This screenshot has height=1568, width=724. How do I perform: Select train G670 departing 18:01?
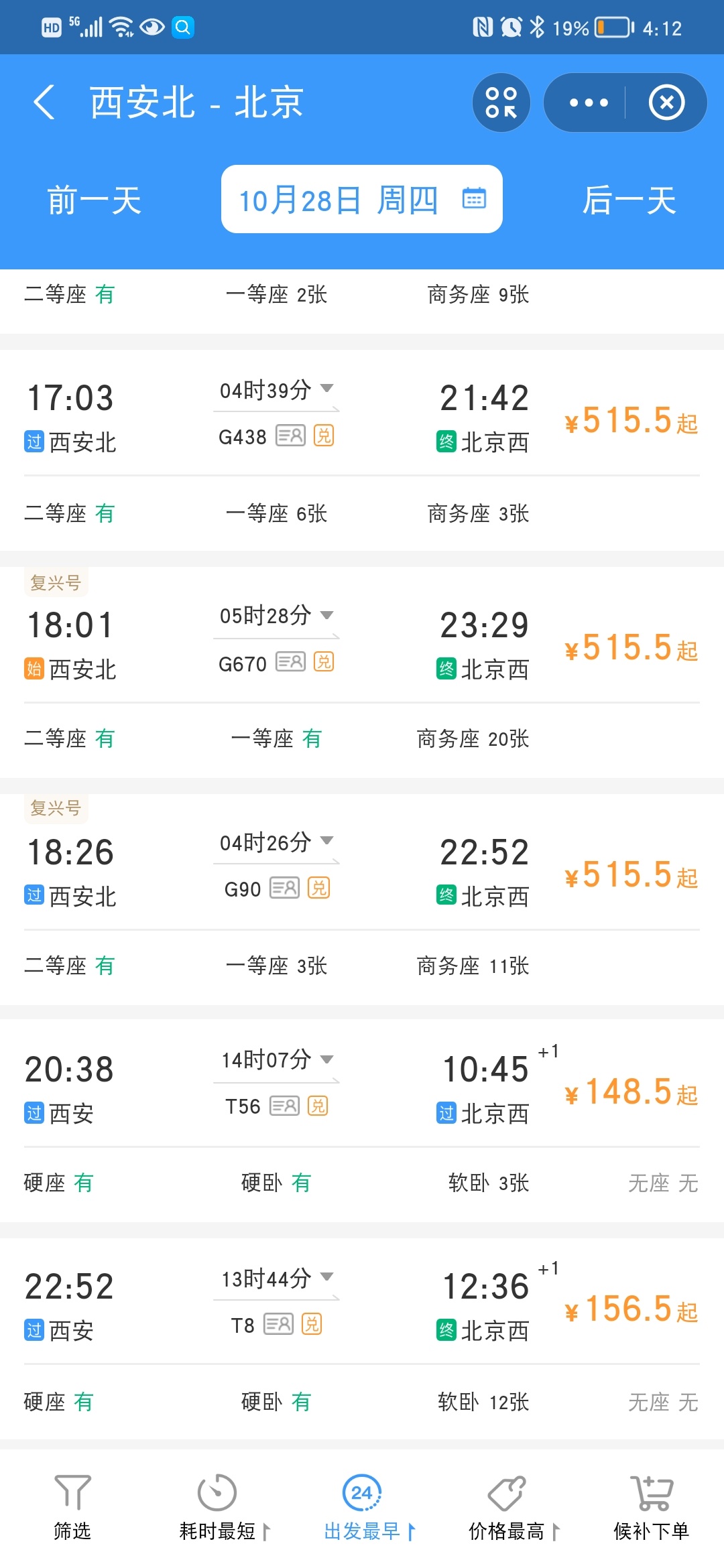pos(362,672)
